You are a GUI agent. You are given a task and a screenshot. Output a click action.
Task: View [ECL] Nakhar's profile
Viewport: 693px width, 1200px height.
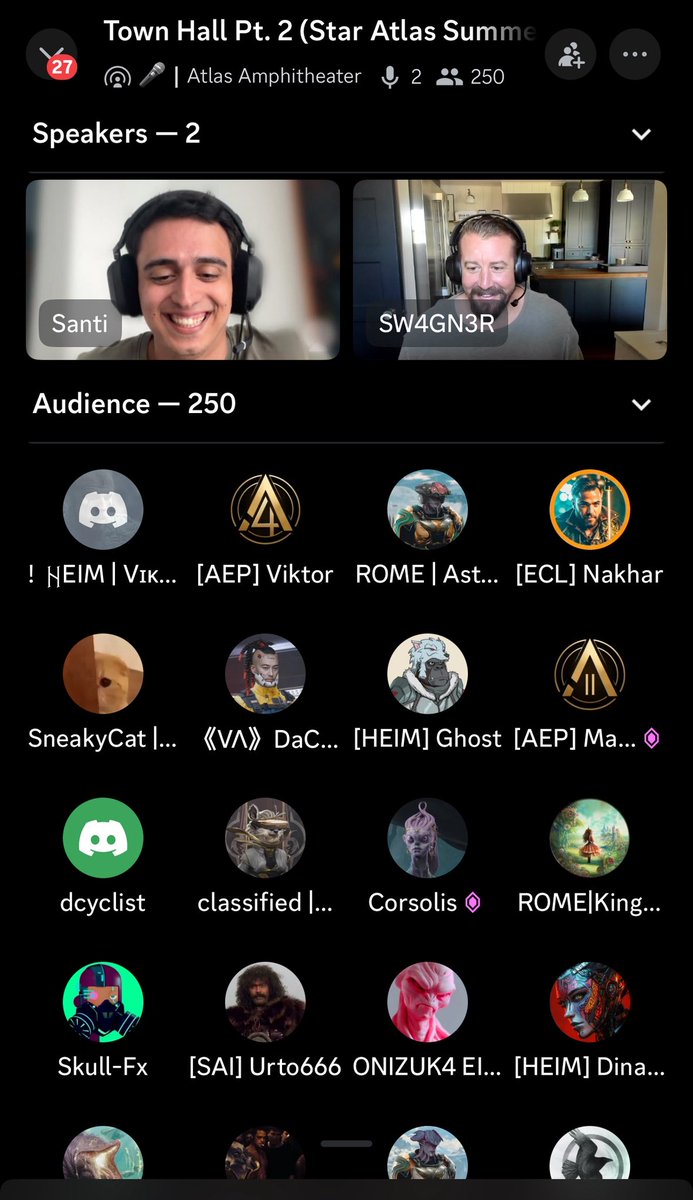(x=590, y=510)
